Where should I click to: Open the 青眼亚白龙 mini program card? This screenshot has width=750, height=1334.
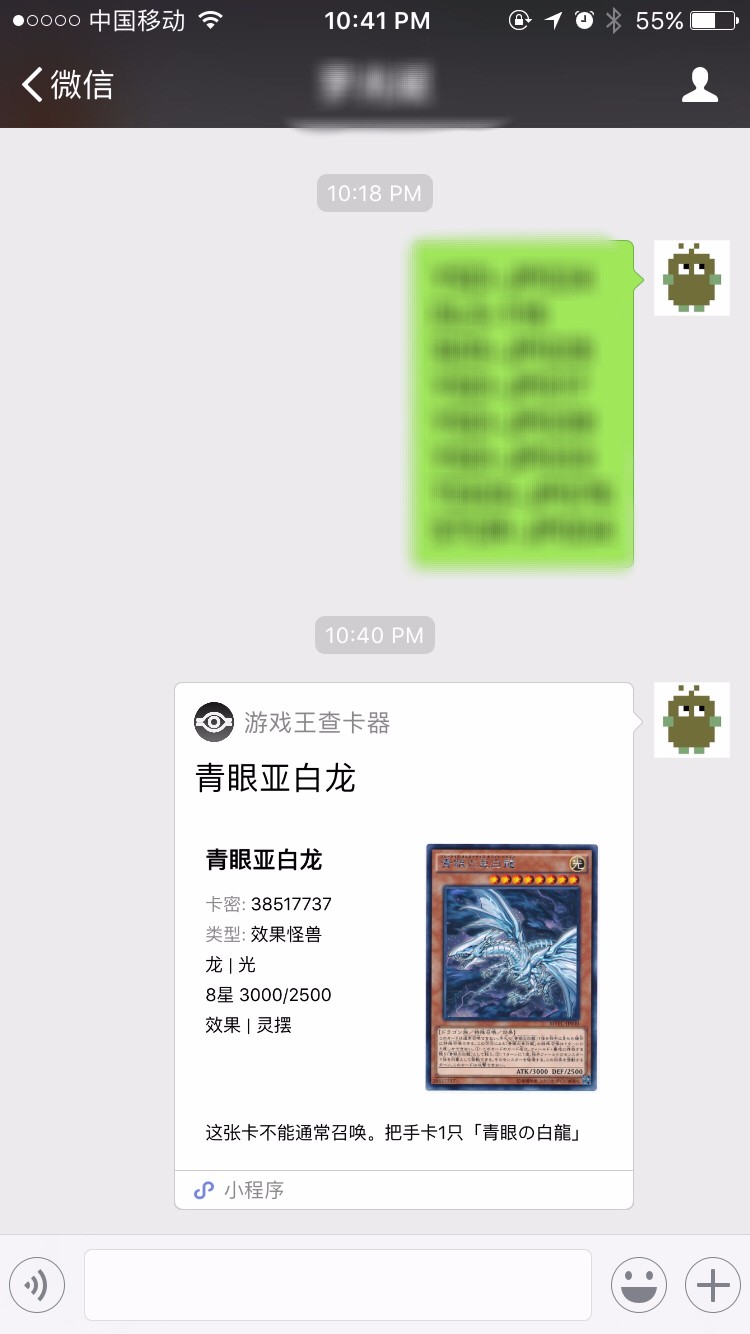coord(403,944)
